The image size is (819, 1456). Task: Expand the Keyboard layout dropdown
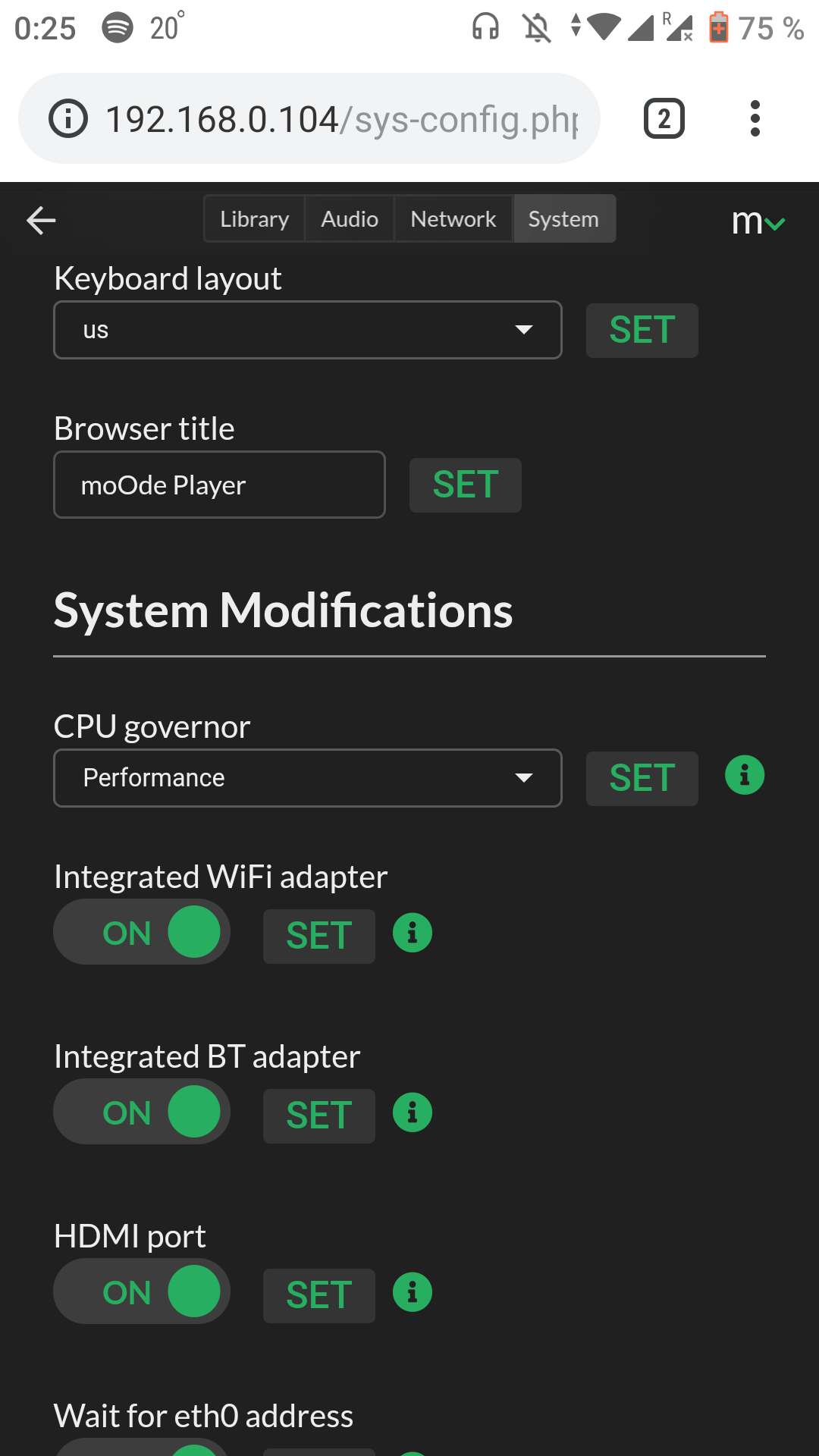coord(308,330)
